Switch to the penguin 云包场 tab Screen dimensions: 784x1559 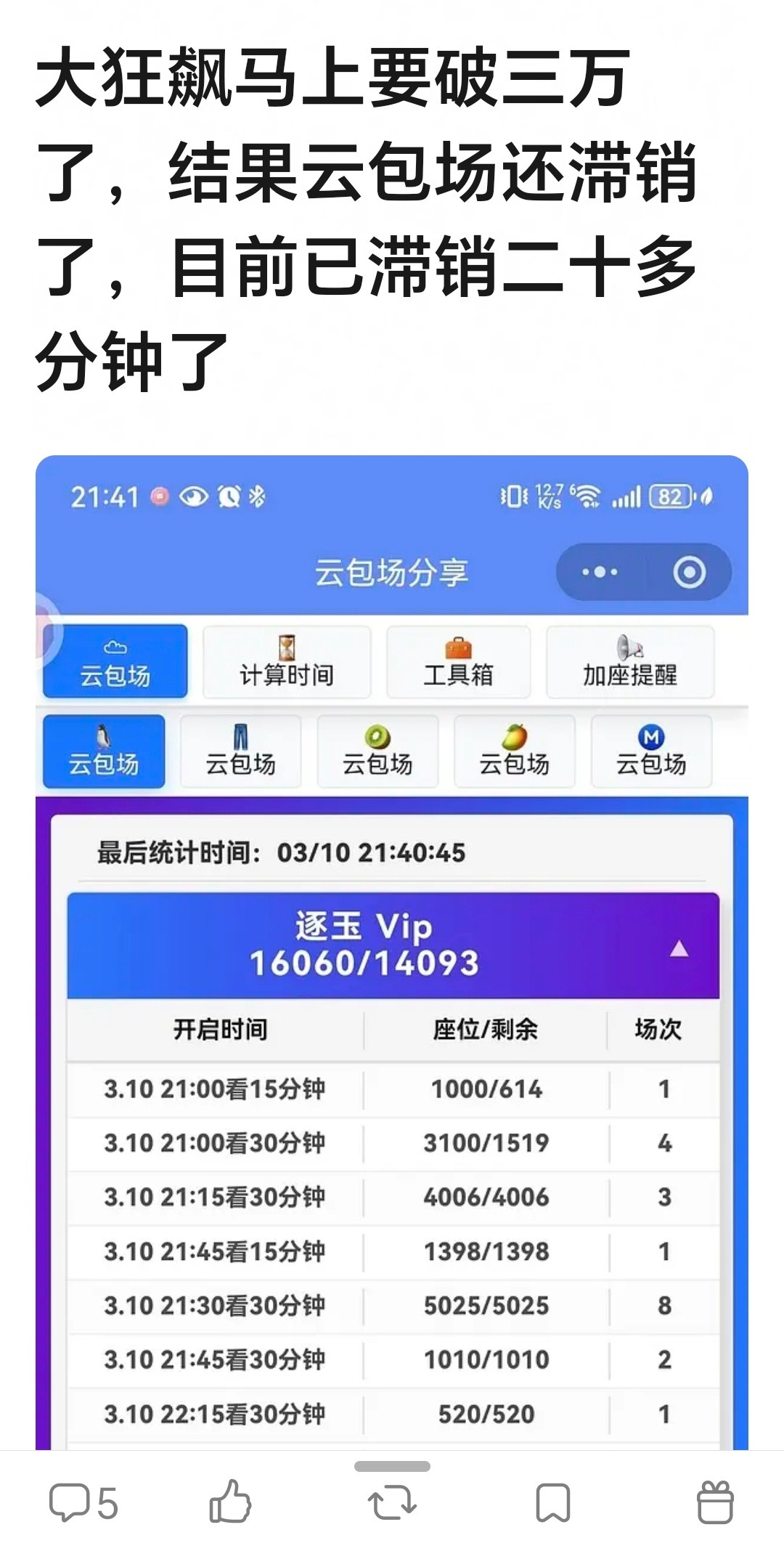pos(103,751)
